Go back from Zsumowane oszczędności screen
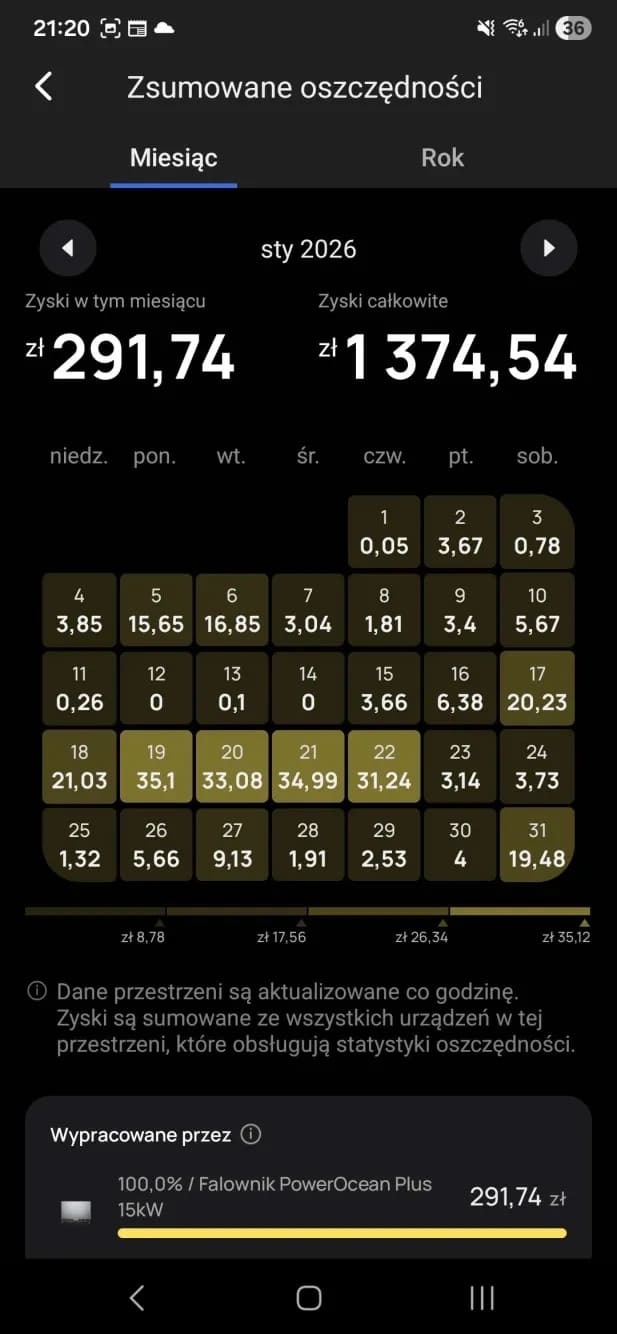This screenshot has height=1334, width=617. pyautogui.click(x=44, y=87)
